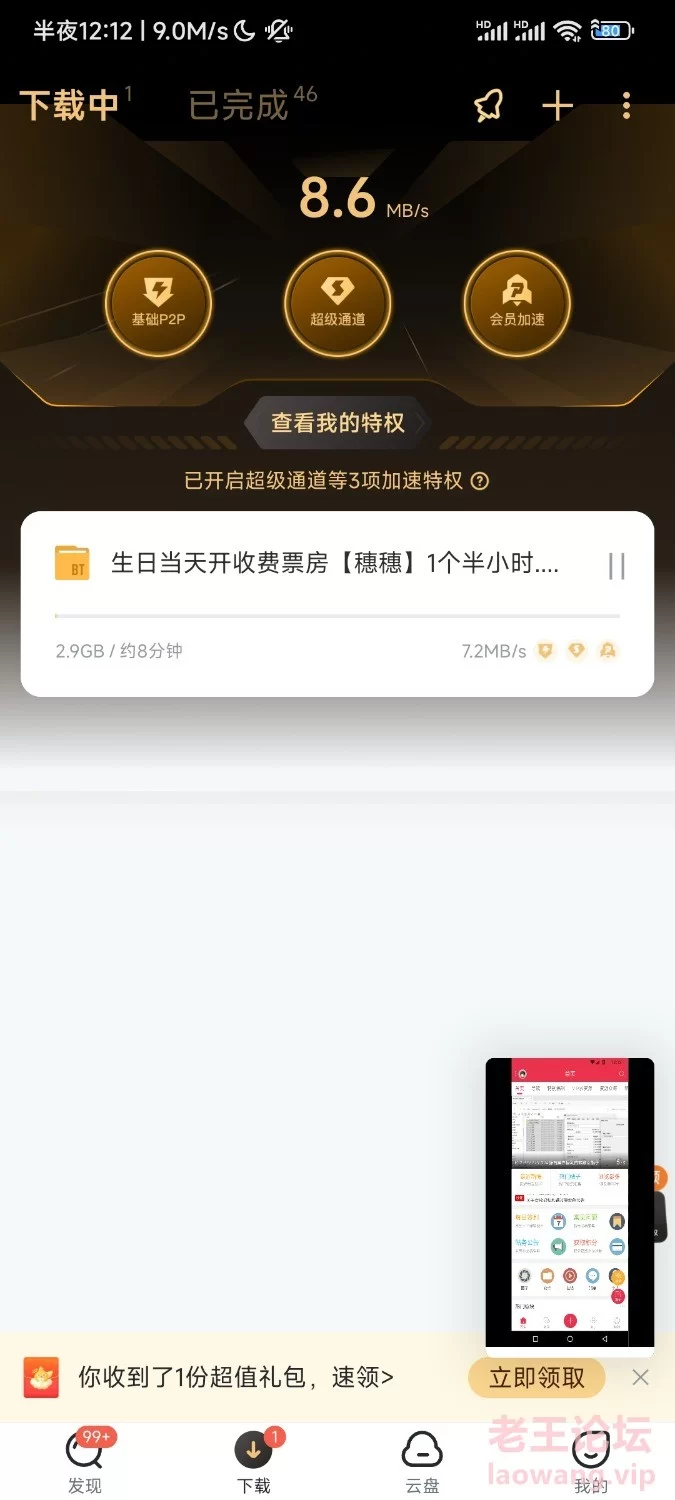
Task: Add a new download task
Action: (x=557, y=105)
